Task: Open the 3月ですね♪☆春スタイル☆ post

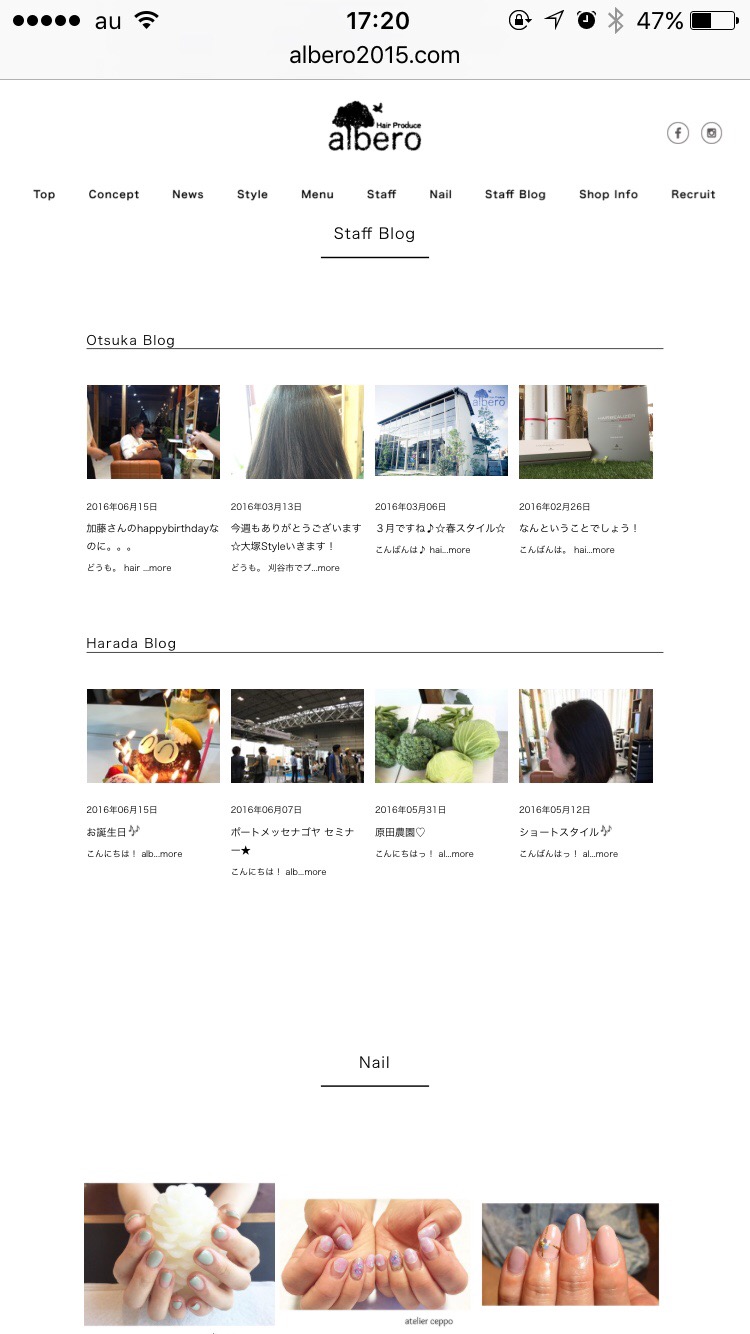Action: pyautogui.click(x=441, y=528)
